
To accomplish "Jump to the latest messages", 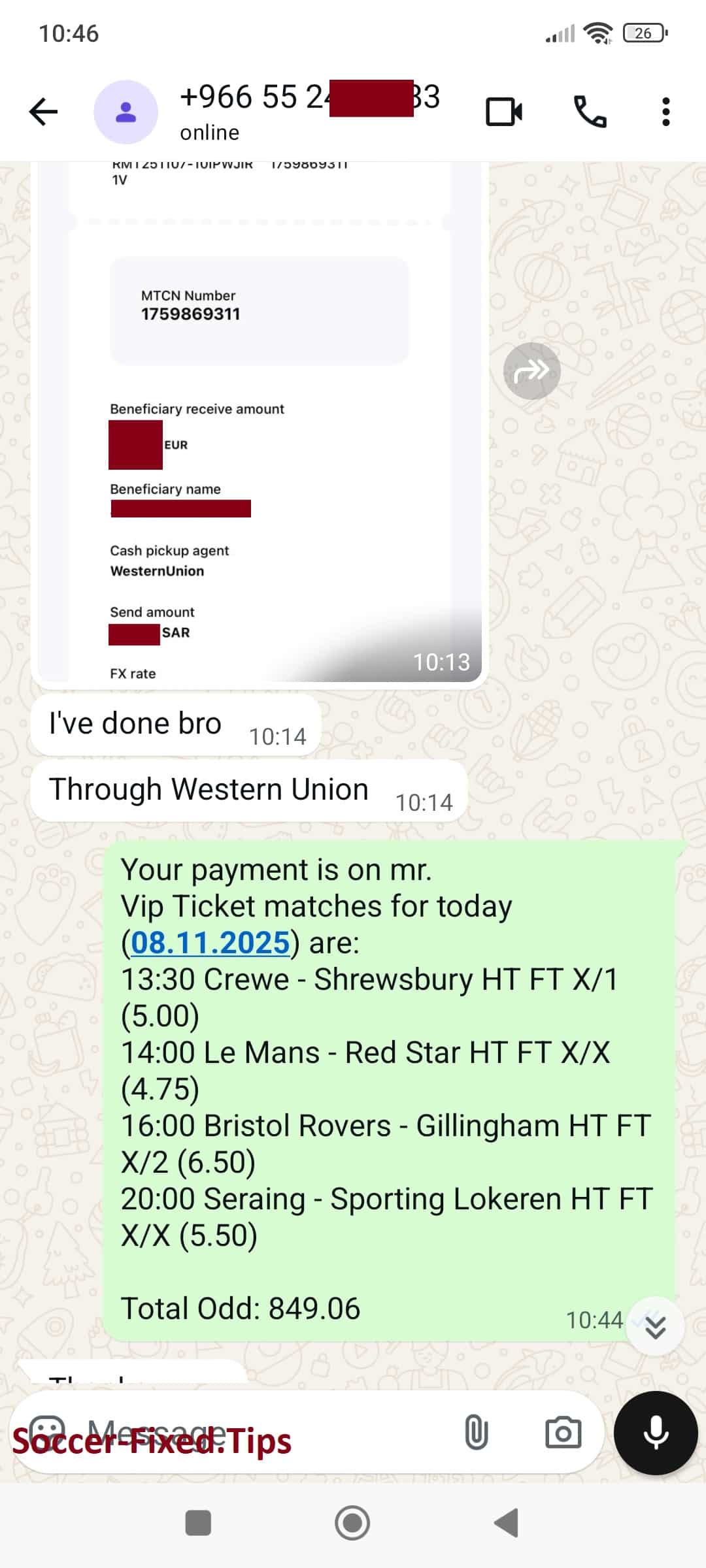I will point(655,1326).
